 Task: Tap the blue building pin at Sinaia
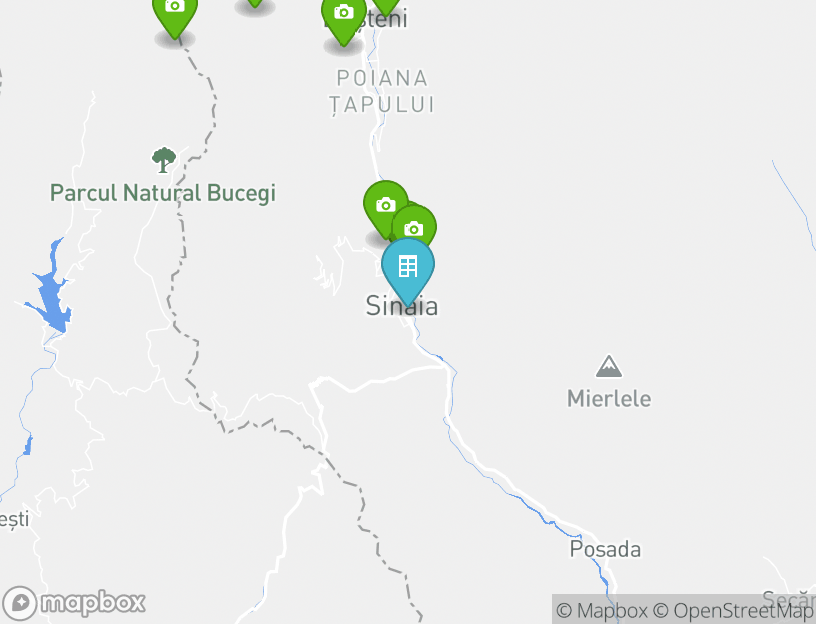(408, 267)
